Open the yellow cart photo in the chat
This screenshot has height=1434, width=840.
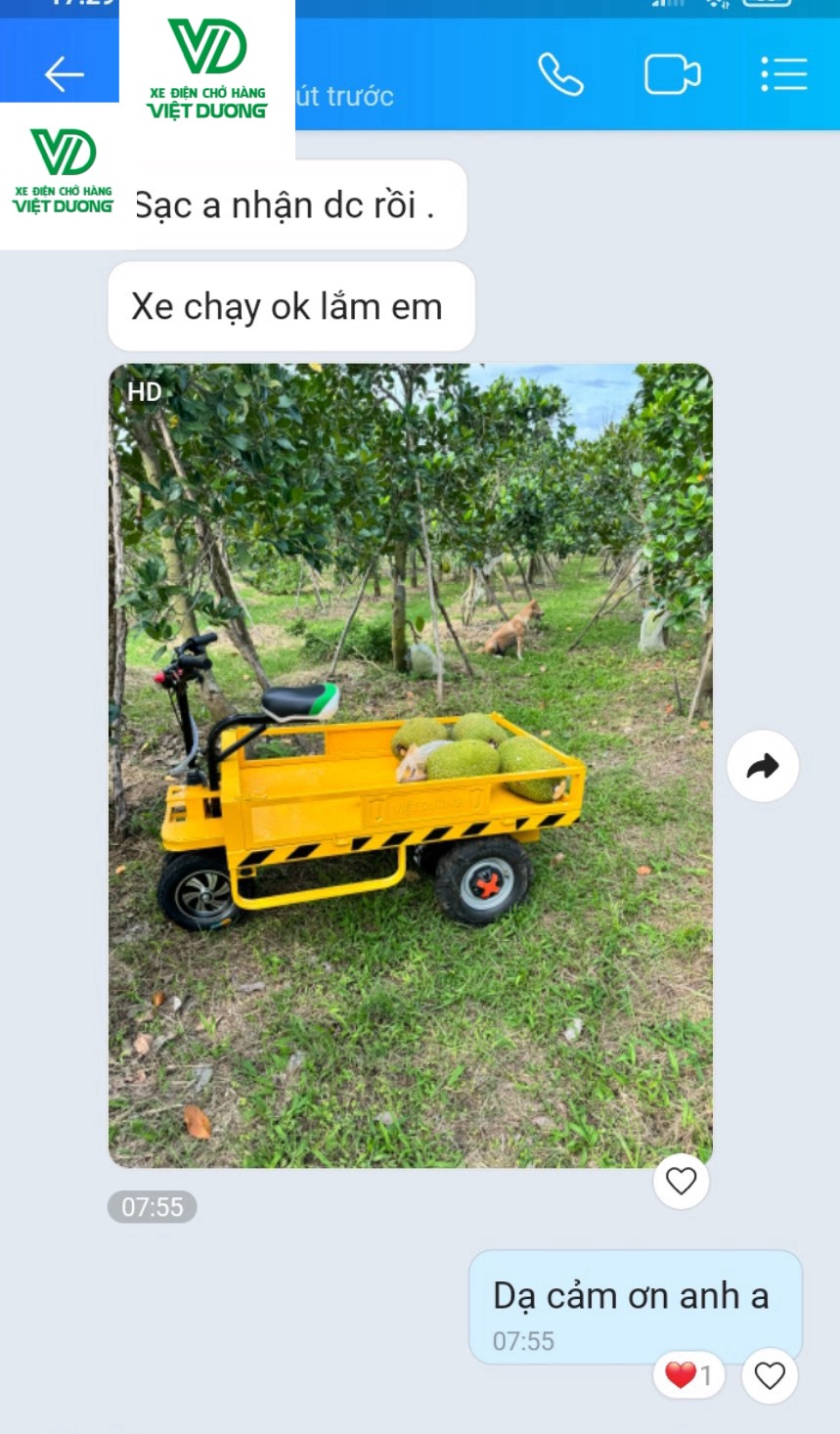[410, 765]
